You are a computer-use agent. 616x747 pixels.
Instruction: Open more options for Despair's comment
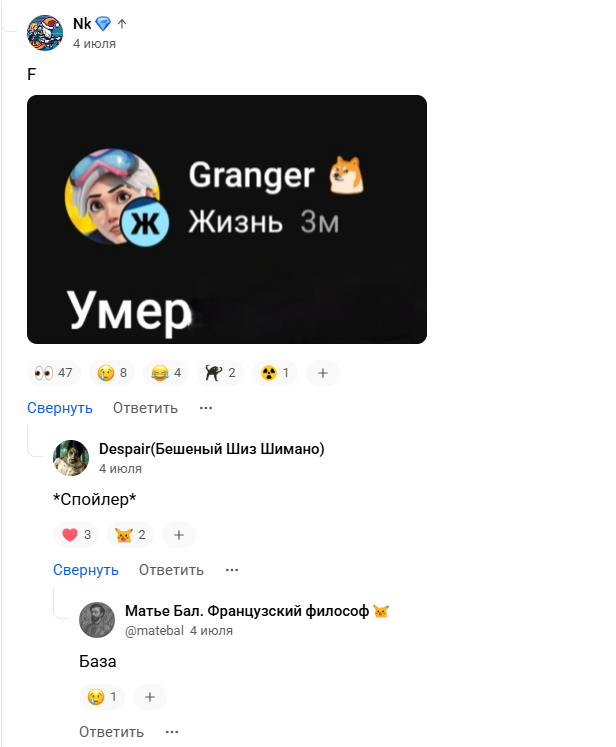pos(232,570)
